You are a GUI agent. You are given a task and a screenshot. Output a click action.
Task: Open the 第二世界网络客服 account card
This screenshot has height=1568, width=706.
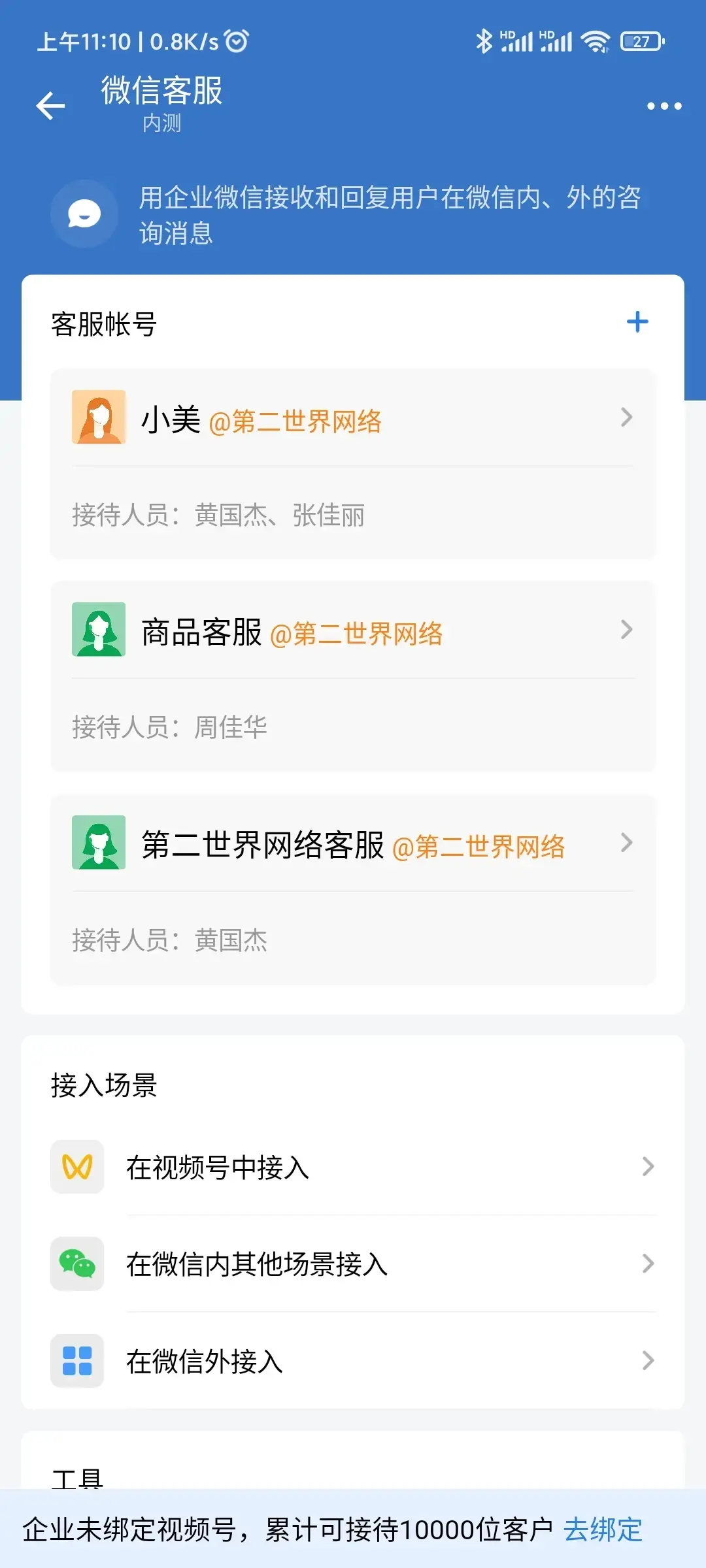[353, 844]
